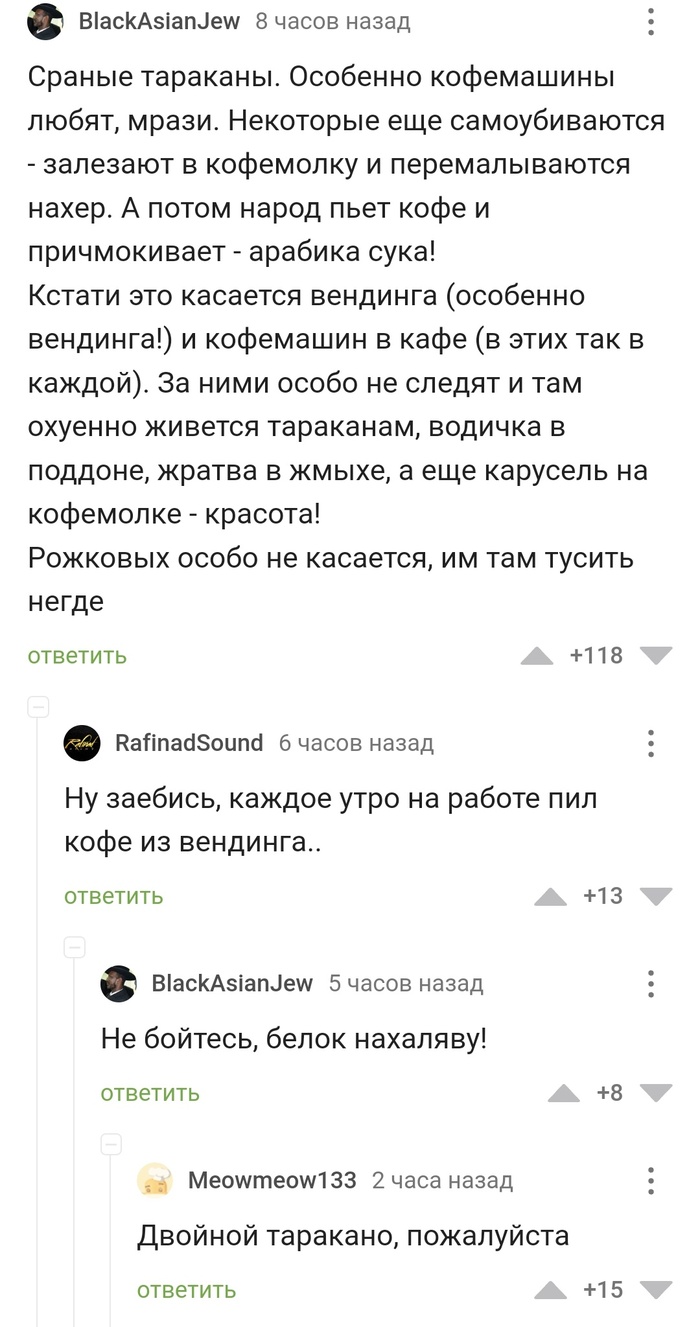Downvote Meowmeow133's comment rated +15

coord(656,1290)
